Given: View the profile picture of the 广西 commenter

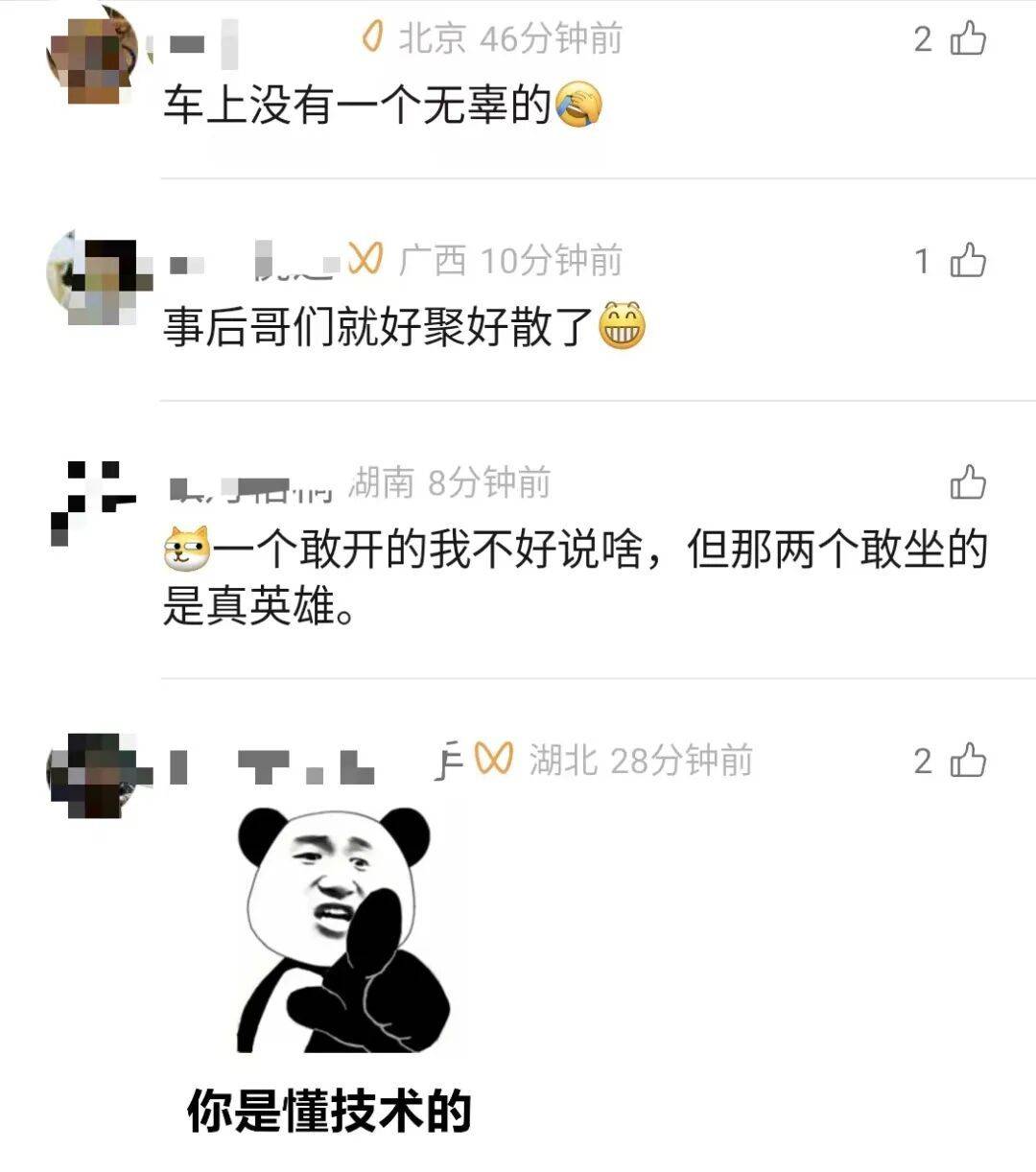Looking at the screenshot, I should pos(94,277).
